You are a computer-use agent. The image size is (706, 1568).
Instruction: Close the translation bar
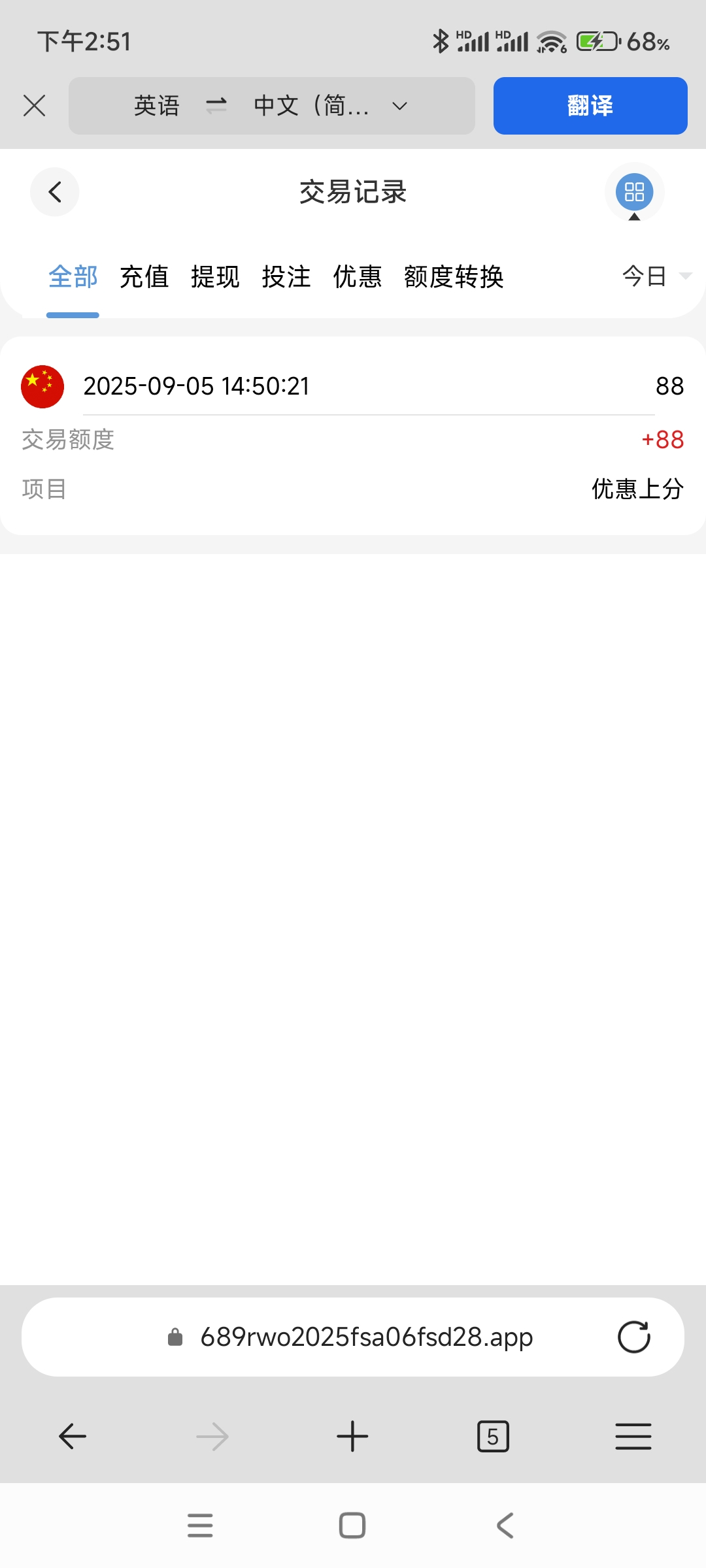click(x=34, y=105)
